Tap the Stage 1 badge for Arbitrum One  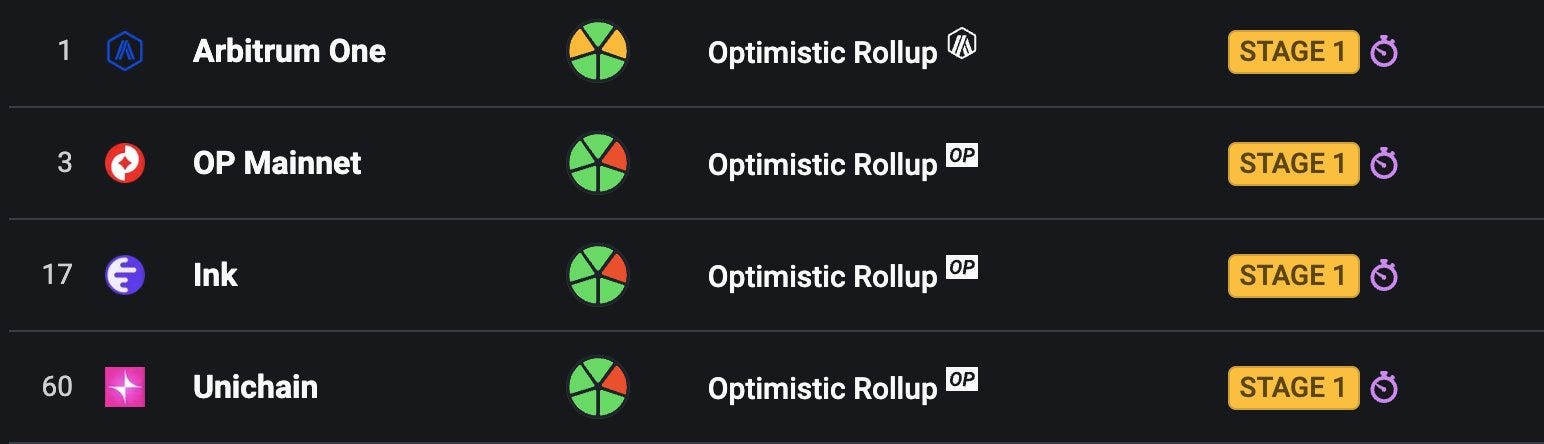pos(1293,52)
